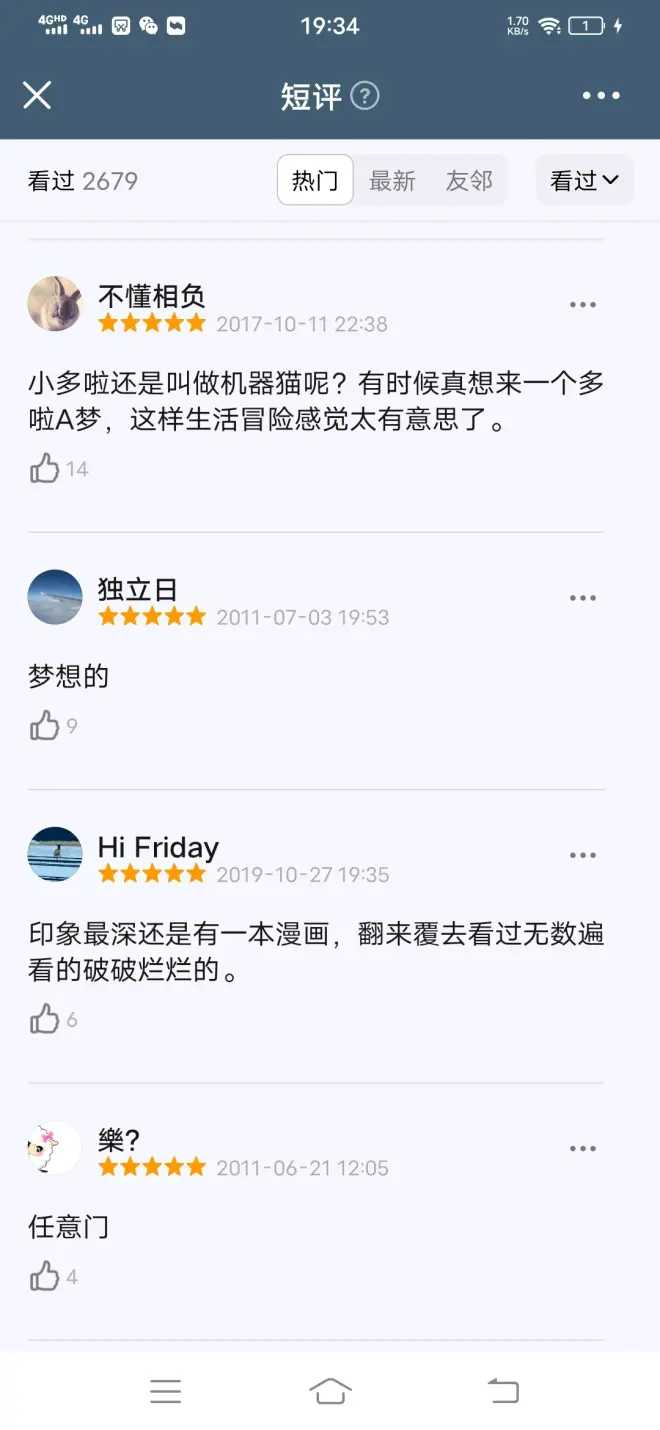The width and height of the screenshot is (660, 1430).
Task: Go to the system home screen
Action: [x=330, y=1391]
